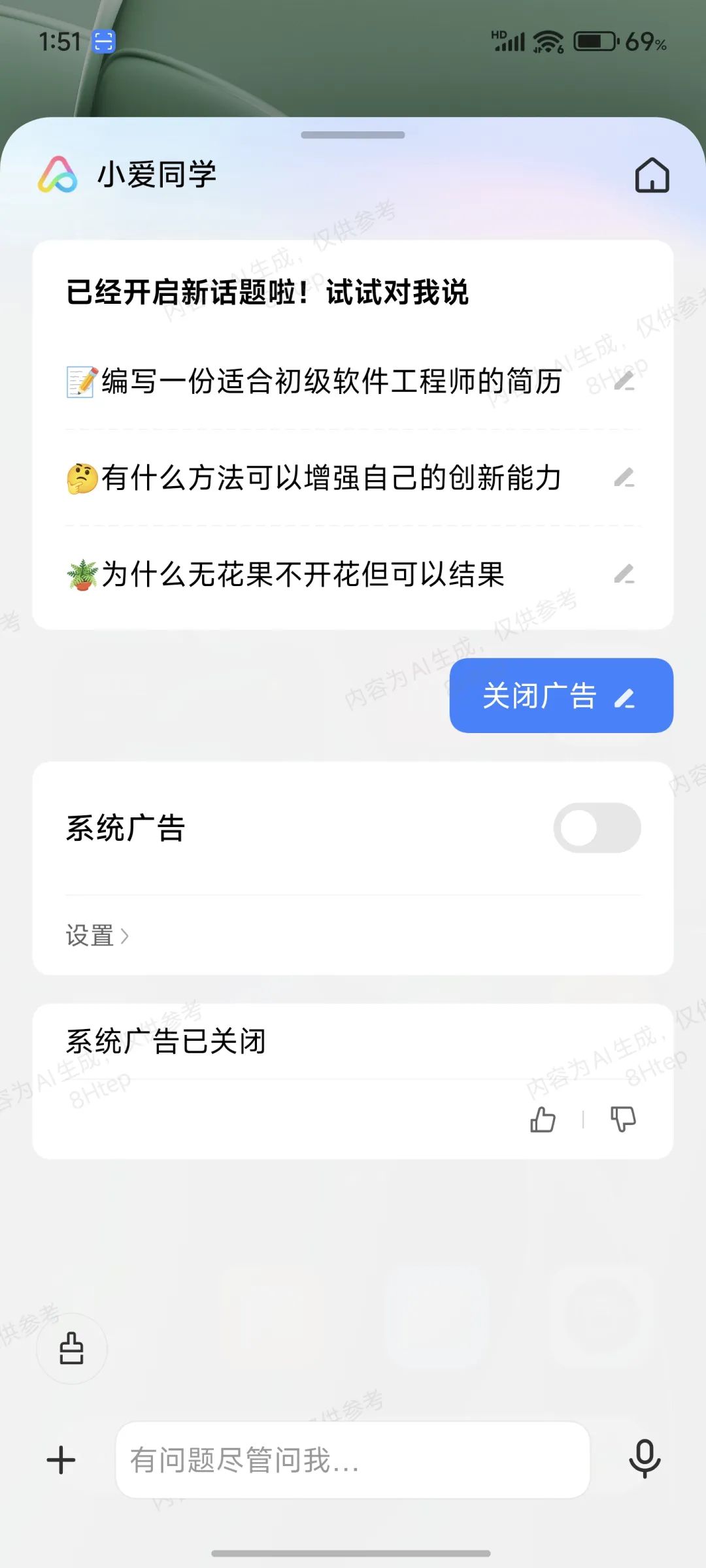
Task: Start voice input with the microphone
Action: point(645,1458)
